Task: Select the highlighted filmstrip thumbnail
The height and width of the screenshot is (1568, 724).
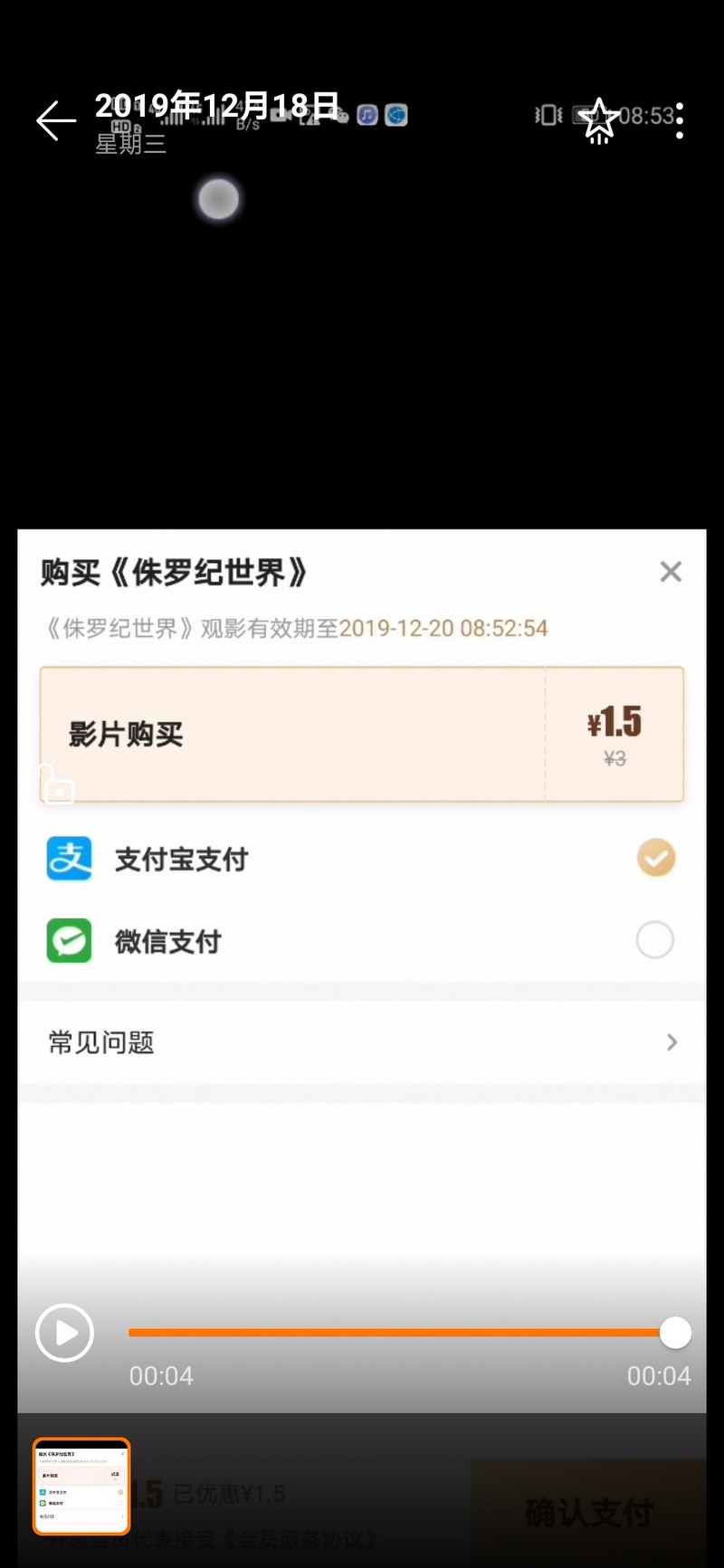Action: point(81,1487)
